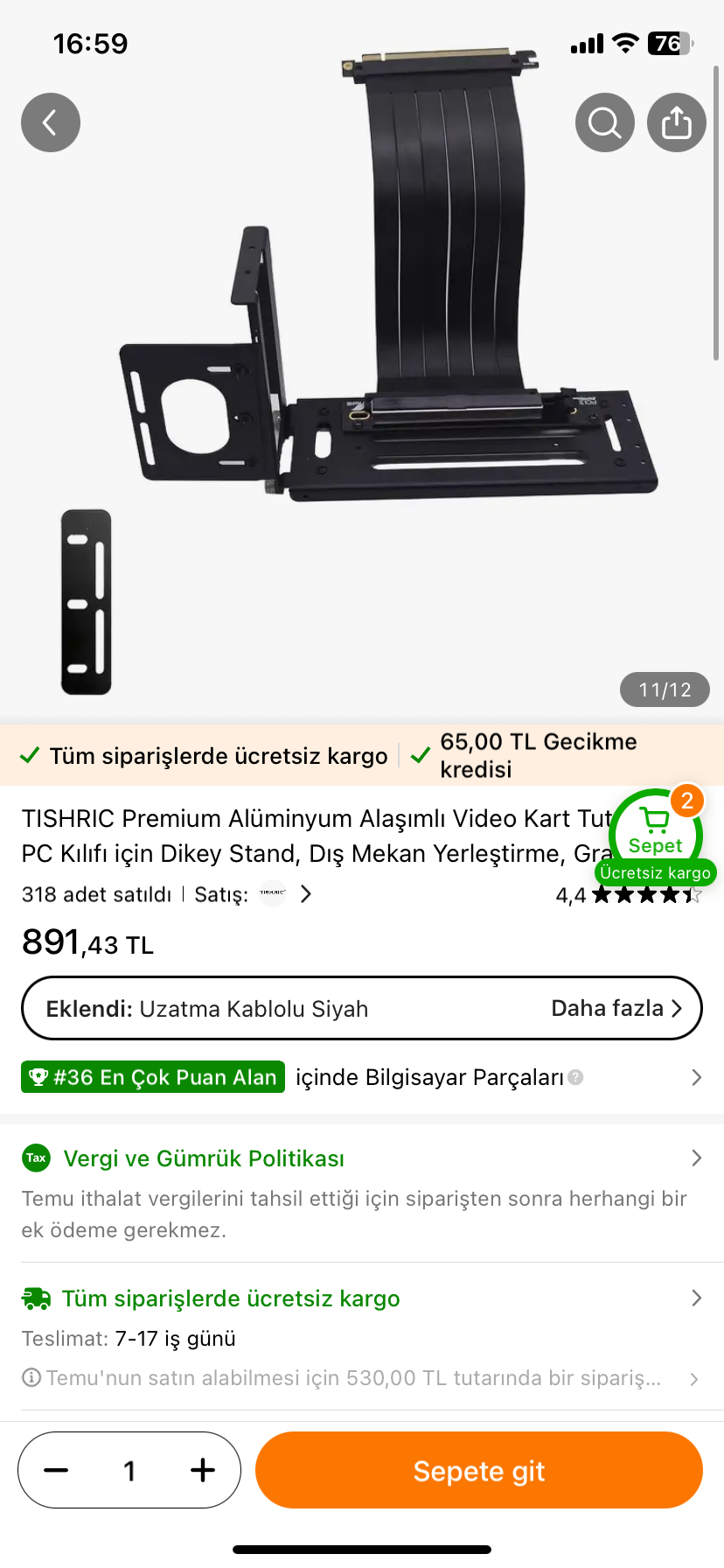Open variant options via Daha fazla
Image resolution: width=724 pixels, height=1568 pixels.
(616, 1008)
